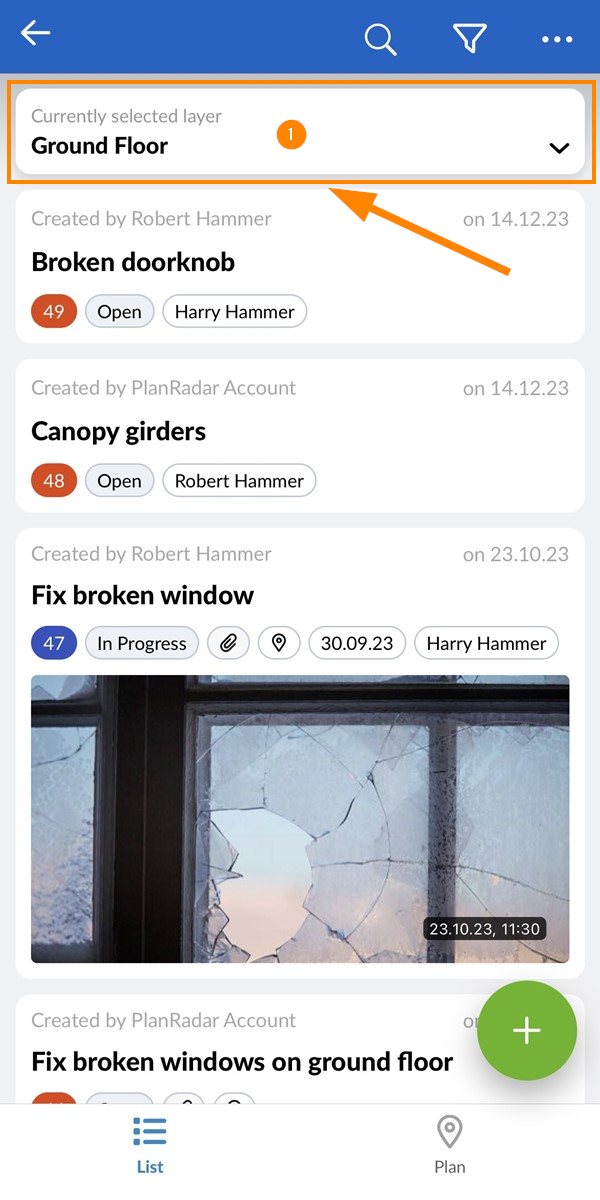Open the search magnifier icon
The width and height of the screenshot is (600, 1200).
coord(380,39)
